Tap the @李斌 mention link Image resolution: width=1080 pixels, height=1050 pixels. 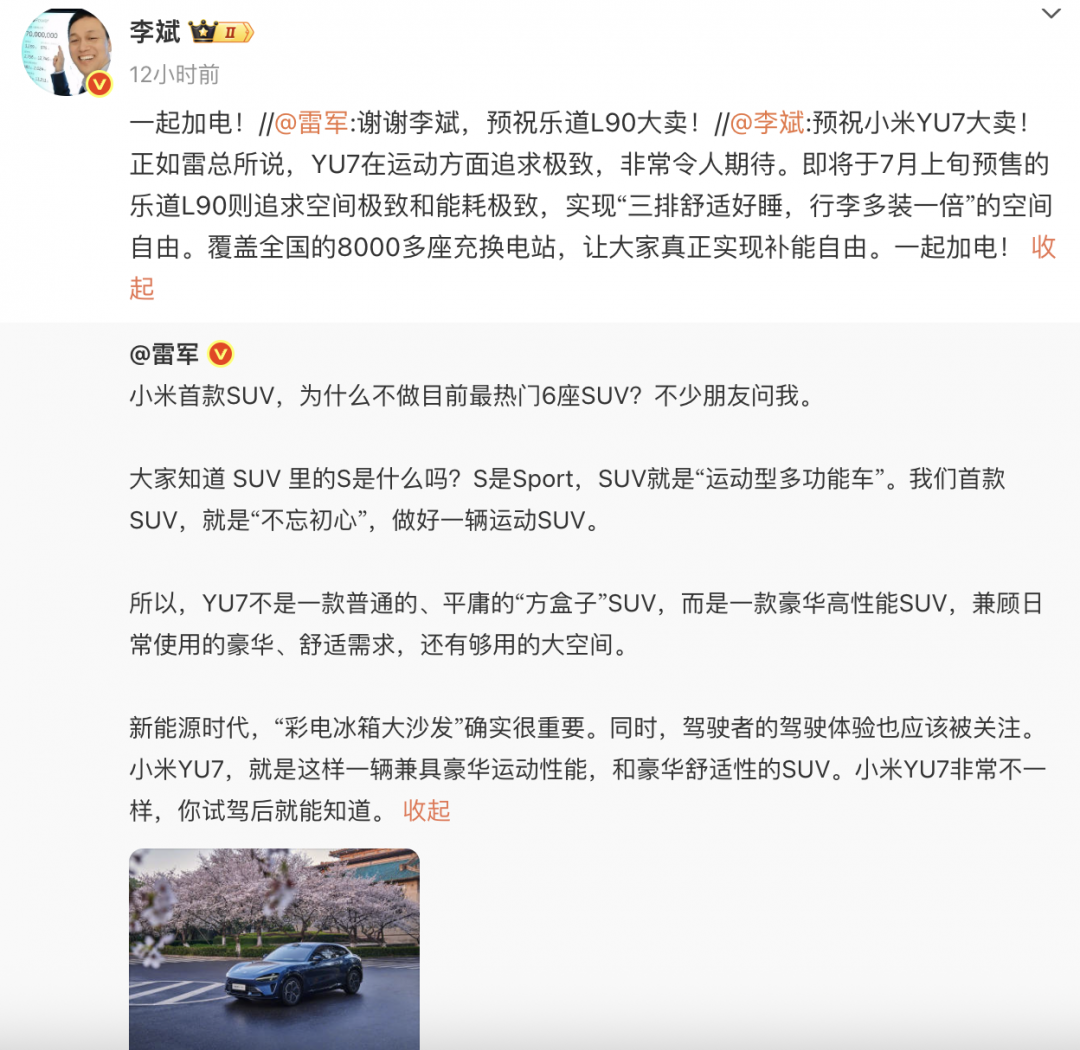[767, 124]
